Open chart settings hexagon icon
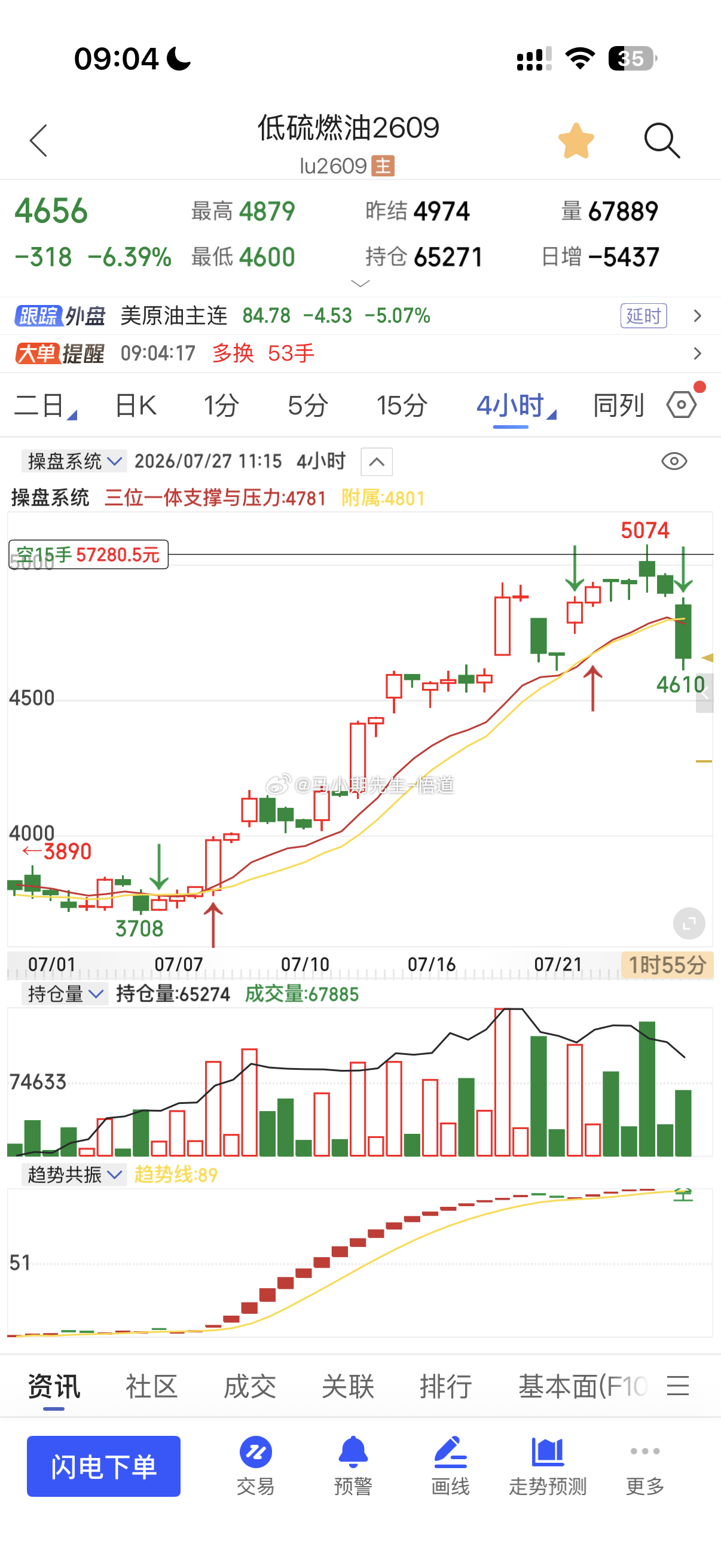The height and width of the screenshot is (1568, 721). pos(682,405)
